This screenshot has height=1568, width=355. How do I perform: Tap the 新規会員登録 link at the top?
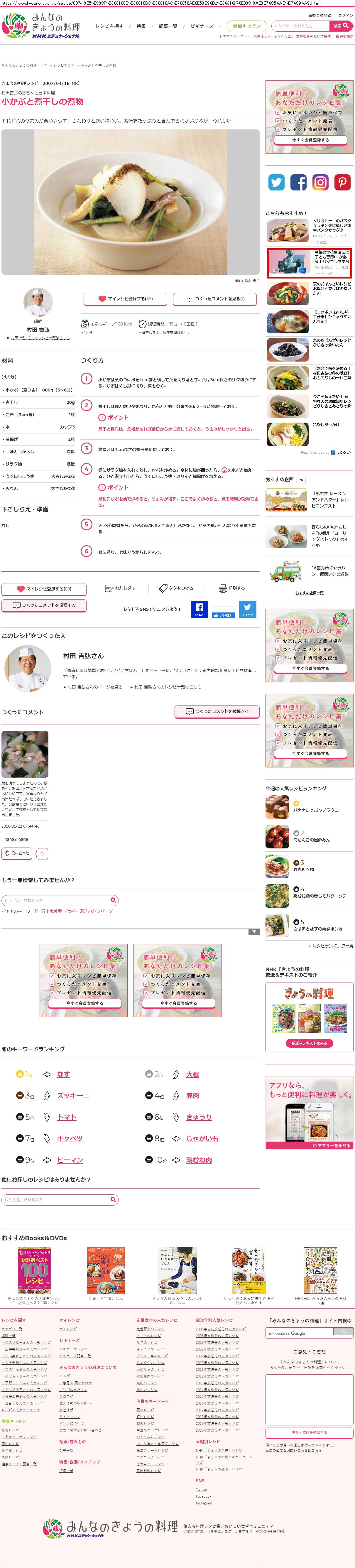pos(320,16)
